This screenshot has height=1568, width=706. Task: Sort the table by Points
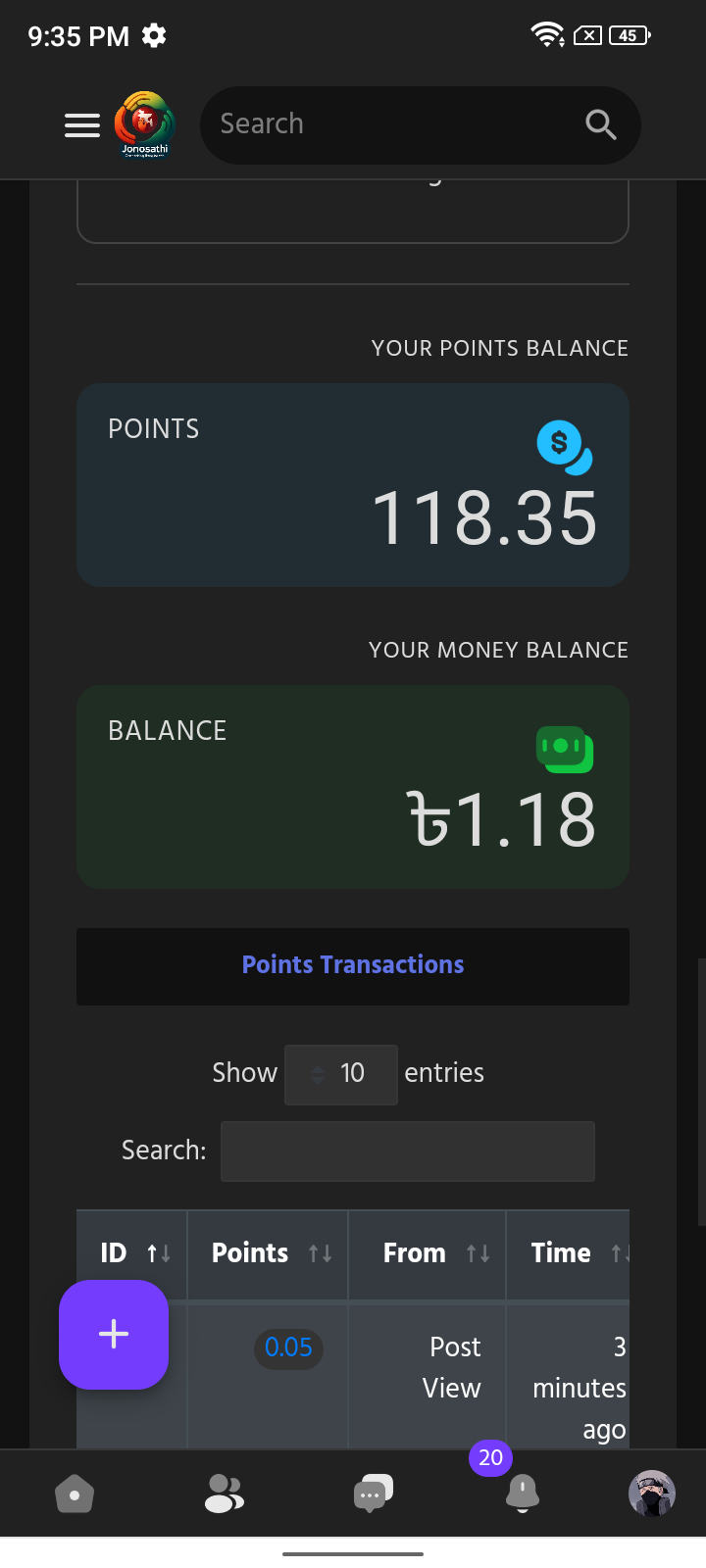tap(268, 1253)
